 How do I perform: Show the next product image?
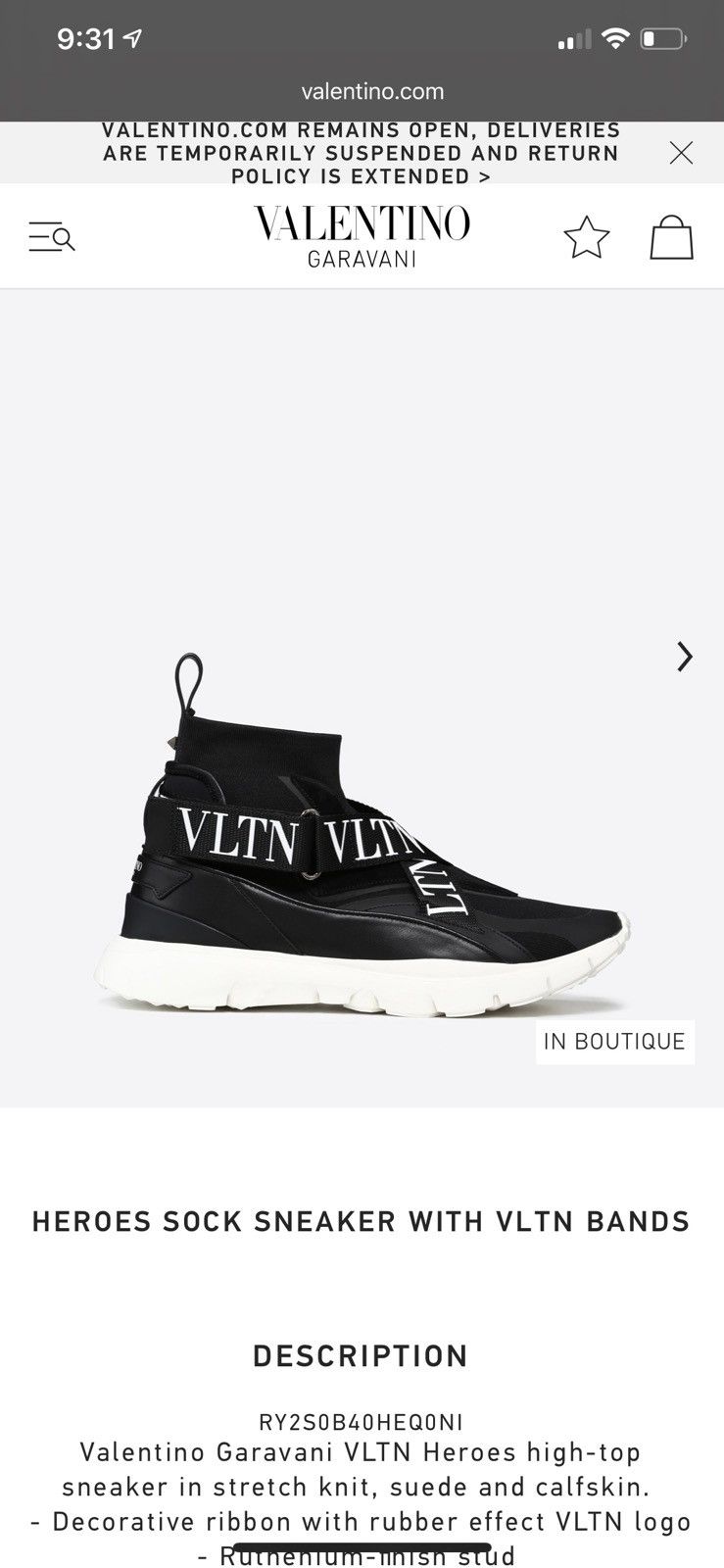click(x=685, y=657)
